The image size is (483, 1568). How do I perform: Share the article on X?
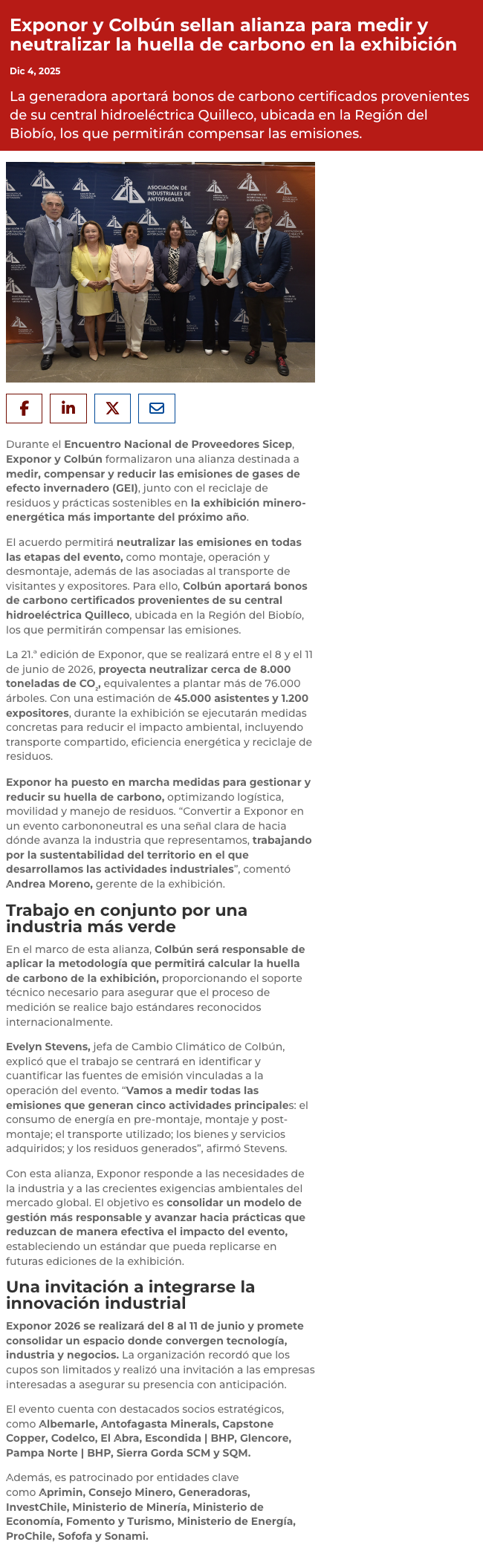tap(112, 409)
